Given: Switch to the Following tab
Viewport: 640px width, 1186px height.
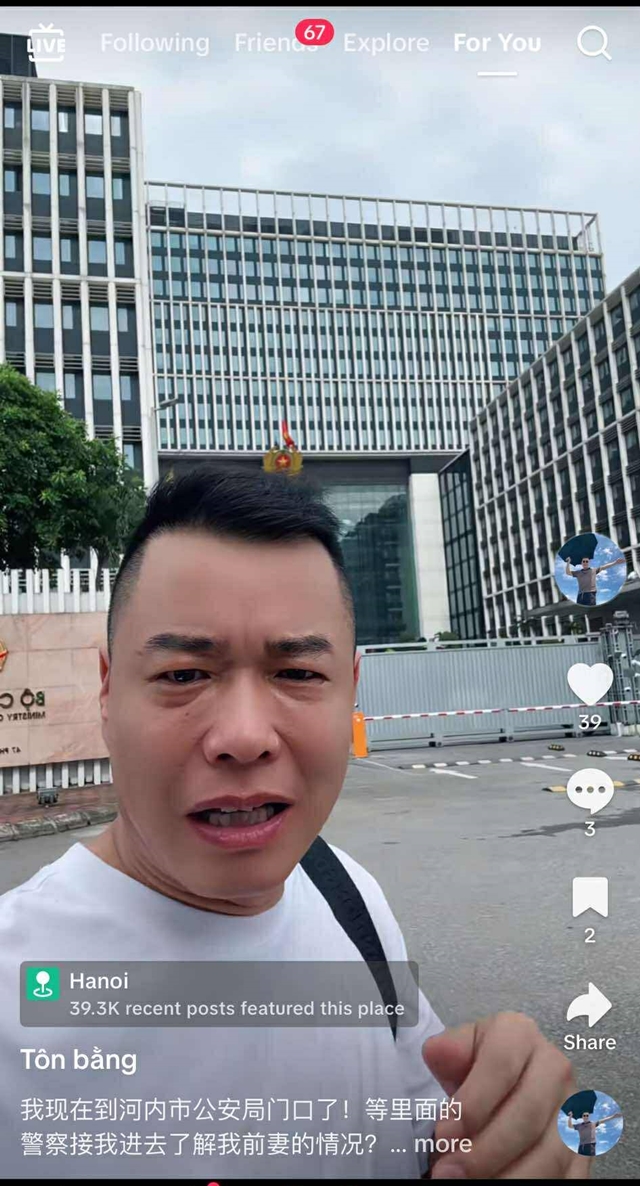Looking at the screenshot, I should click(x=155, y=43).
